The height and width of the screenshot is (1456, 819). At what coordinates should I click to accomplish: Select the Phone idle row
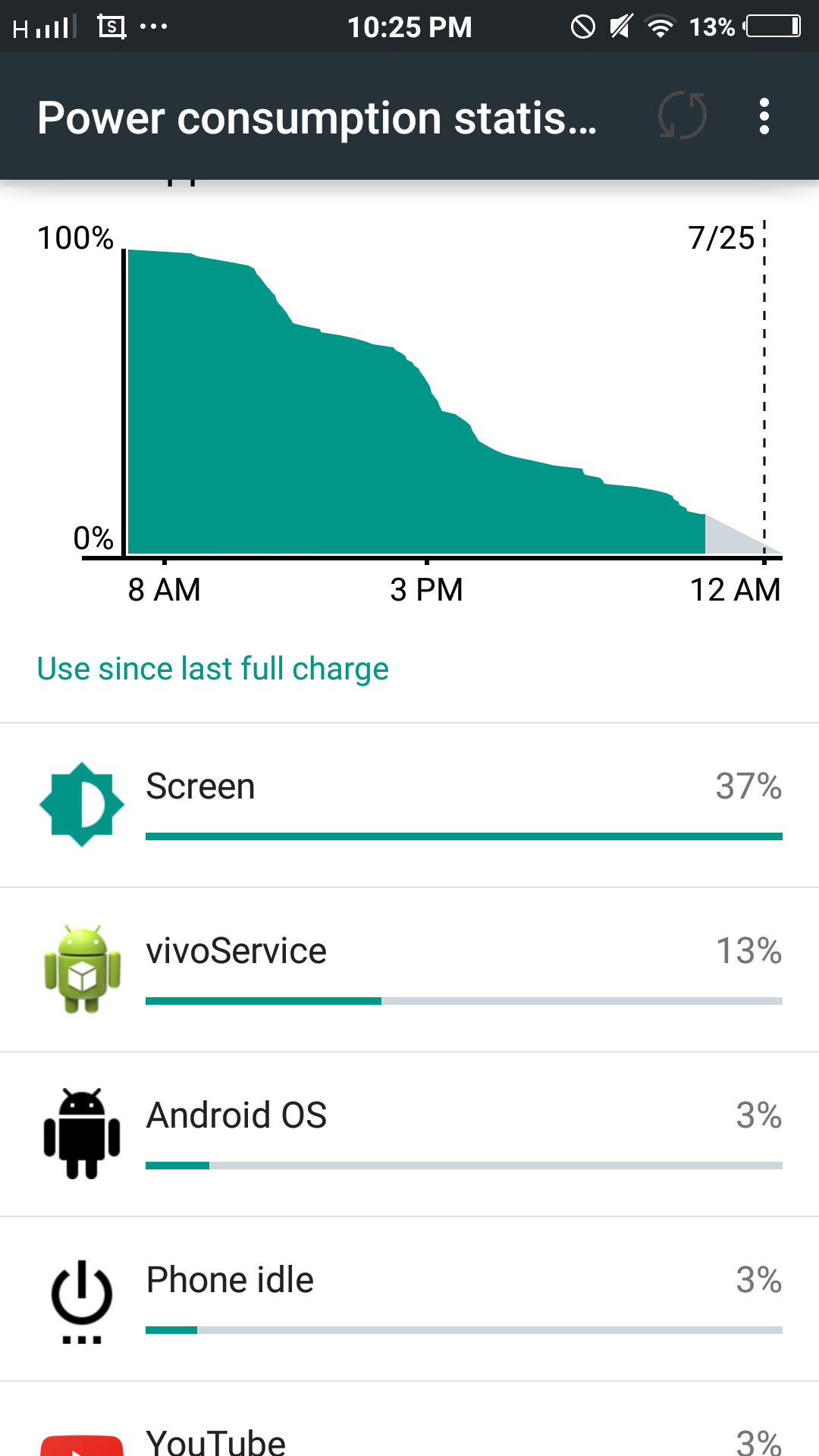pos(409,1299)
